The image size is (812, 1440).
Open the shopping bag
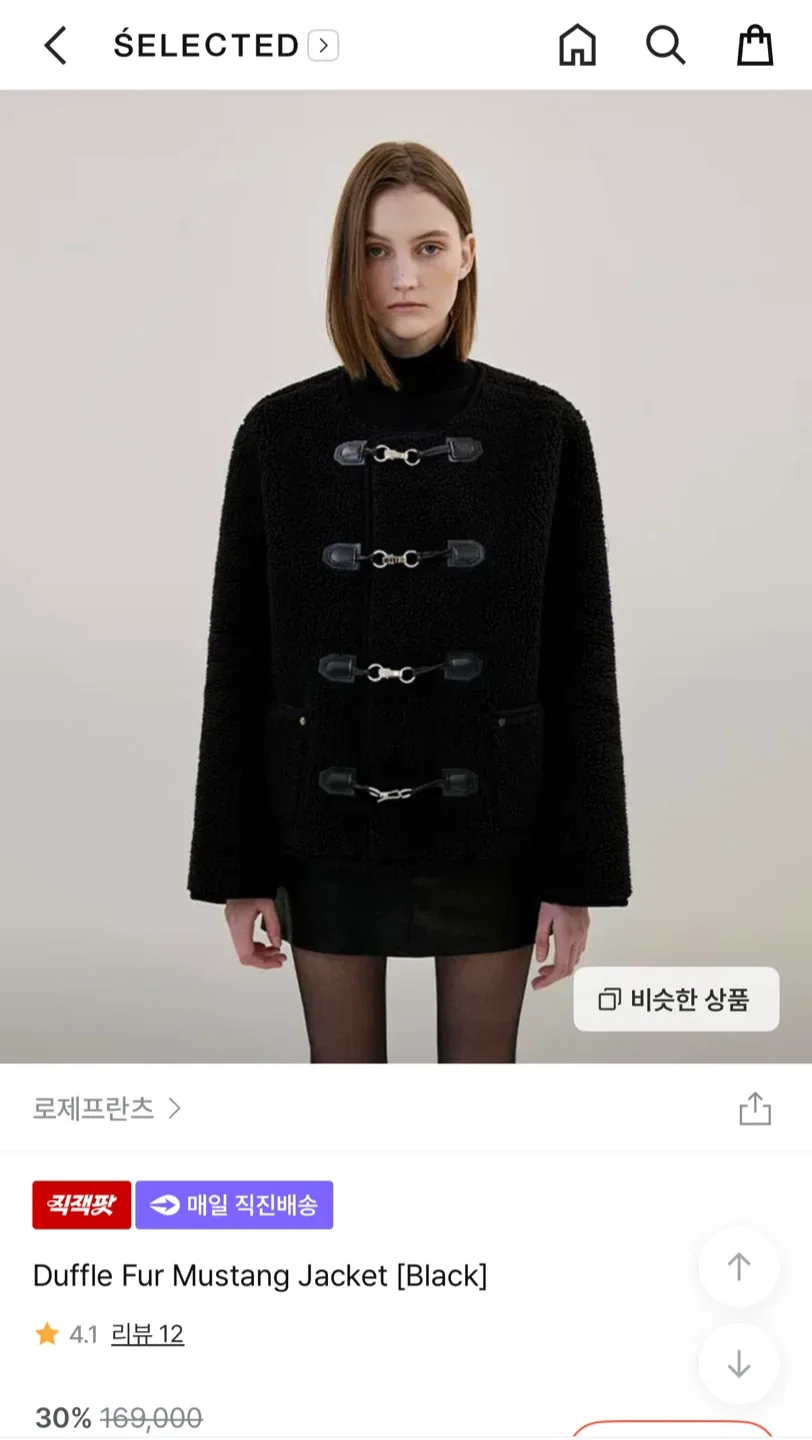point(755,46)
